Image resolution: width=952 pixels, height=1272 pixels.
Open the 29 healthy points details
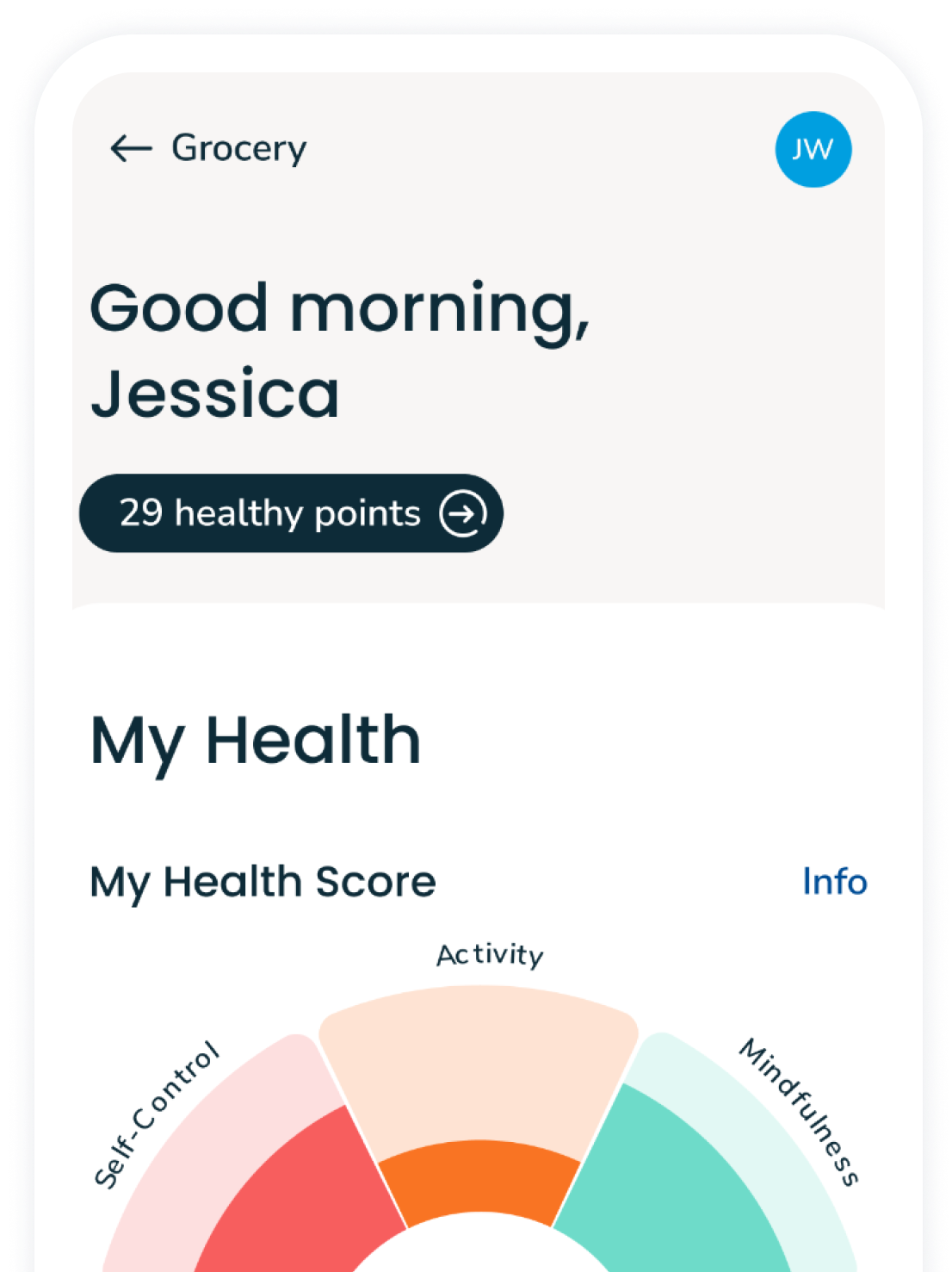[291, 513]
